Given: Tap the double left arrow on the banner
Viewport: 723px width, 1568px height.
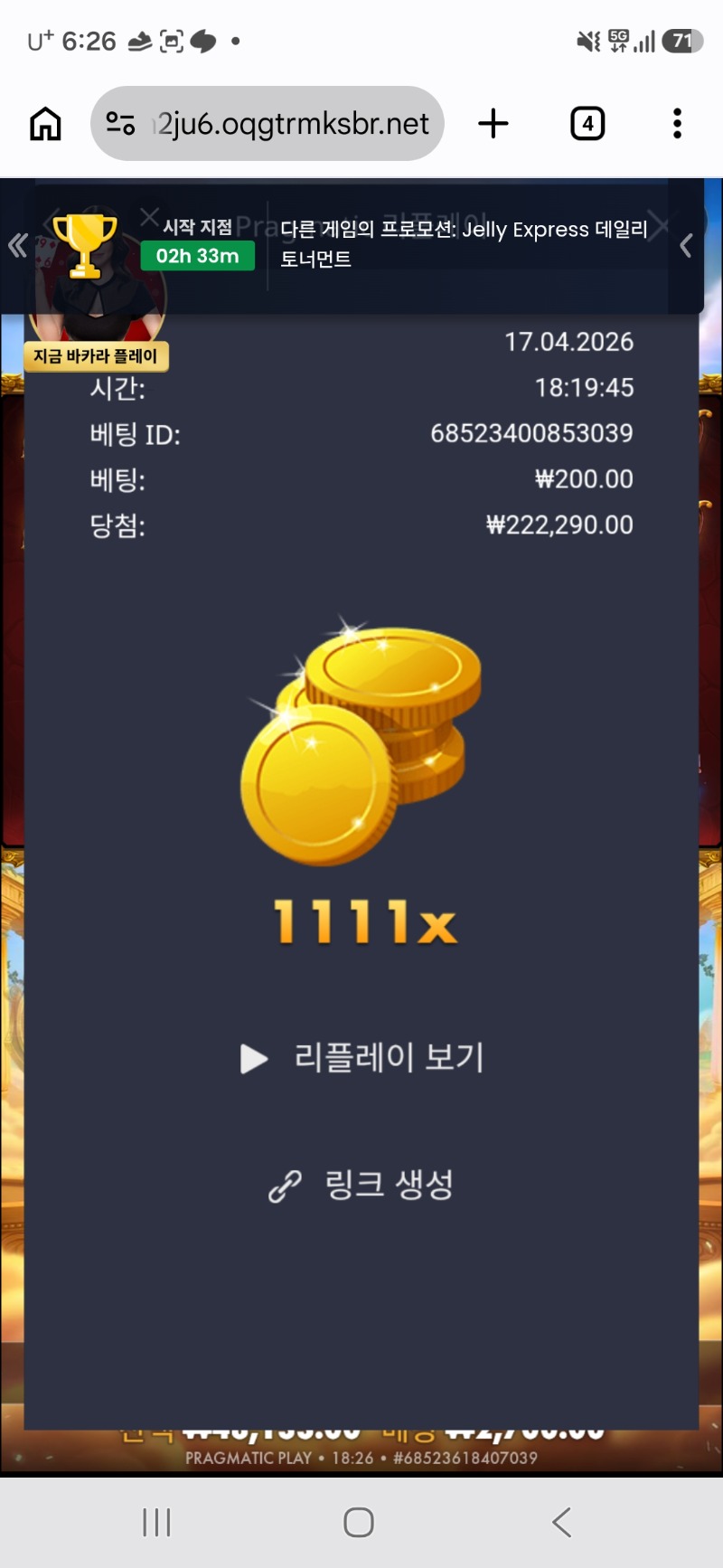Looking at the screenshot, I should click(x=17, y=245).
